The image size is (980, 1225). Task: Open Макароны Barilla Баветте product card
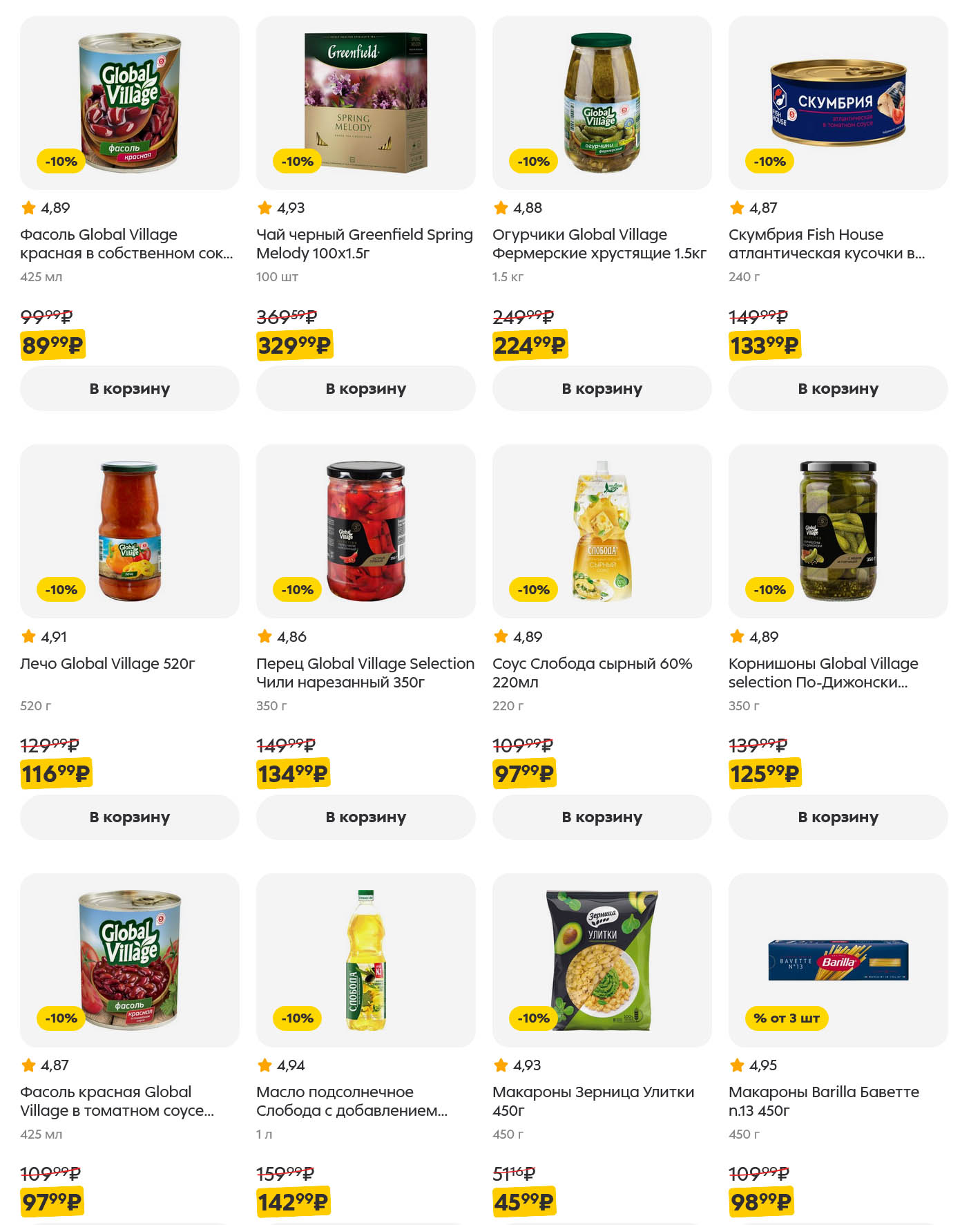tap(838, 960)
